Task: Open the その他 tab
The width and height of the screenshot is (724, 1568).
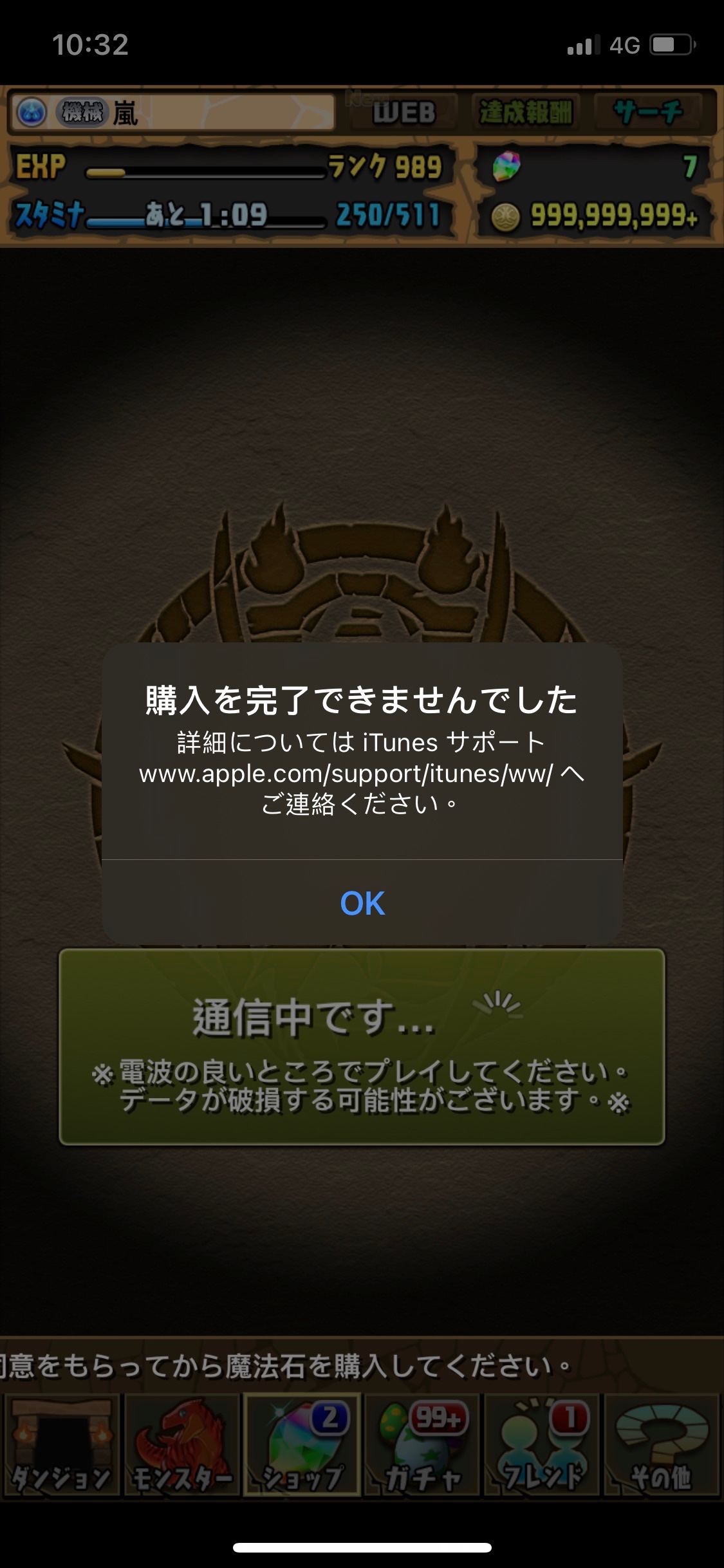Action: click(662, 1446)
